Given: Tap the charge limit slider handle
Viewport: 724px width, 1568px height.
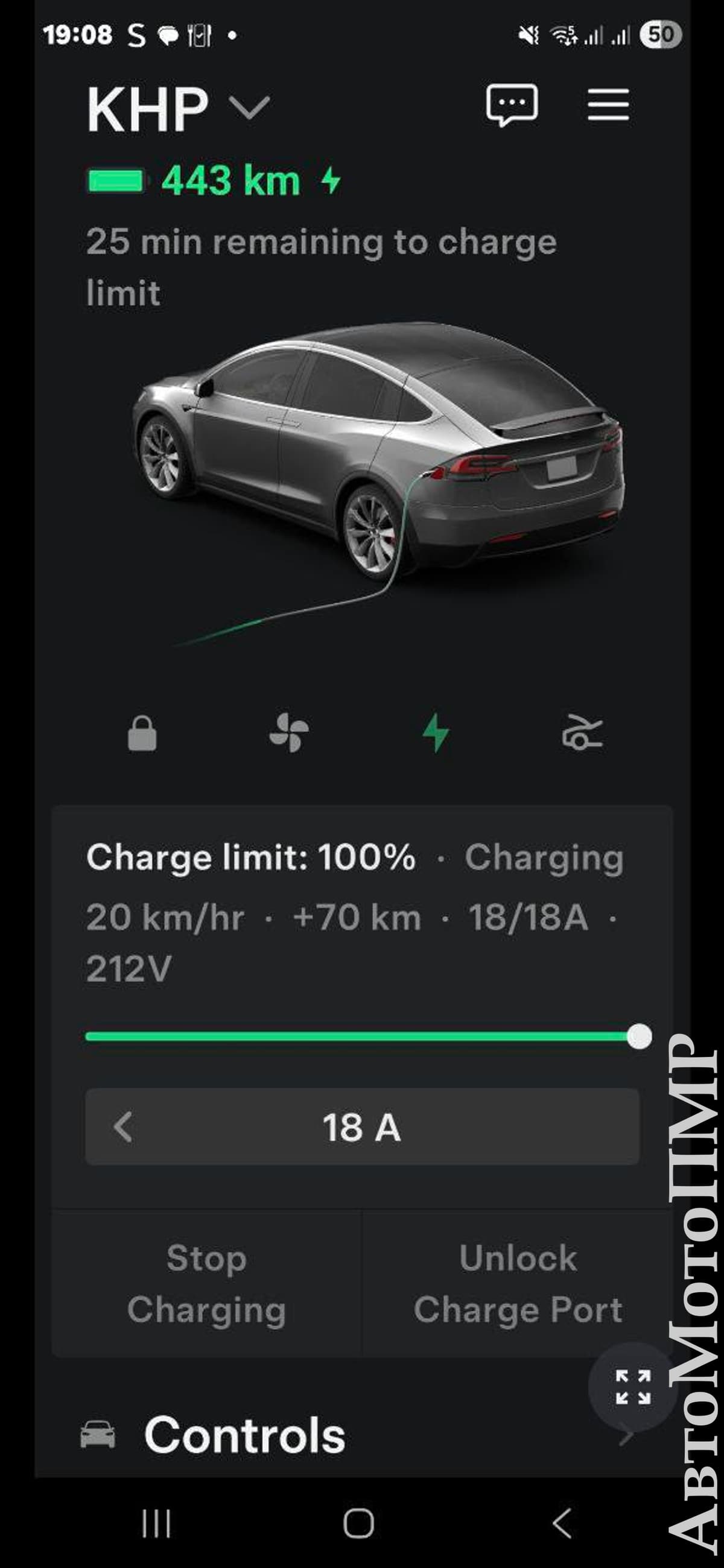Looking at the screenshot, I should tap(639, 1036).
